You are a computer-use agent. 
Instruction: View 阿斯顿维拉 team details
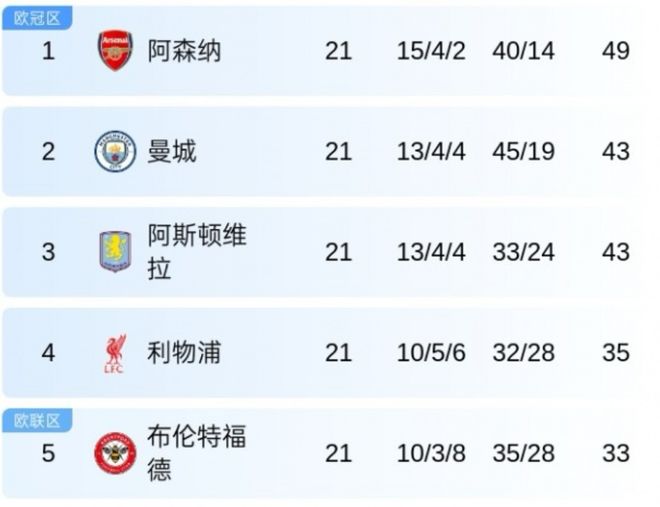[x=196, y=252]
